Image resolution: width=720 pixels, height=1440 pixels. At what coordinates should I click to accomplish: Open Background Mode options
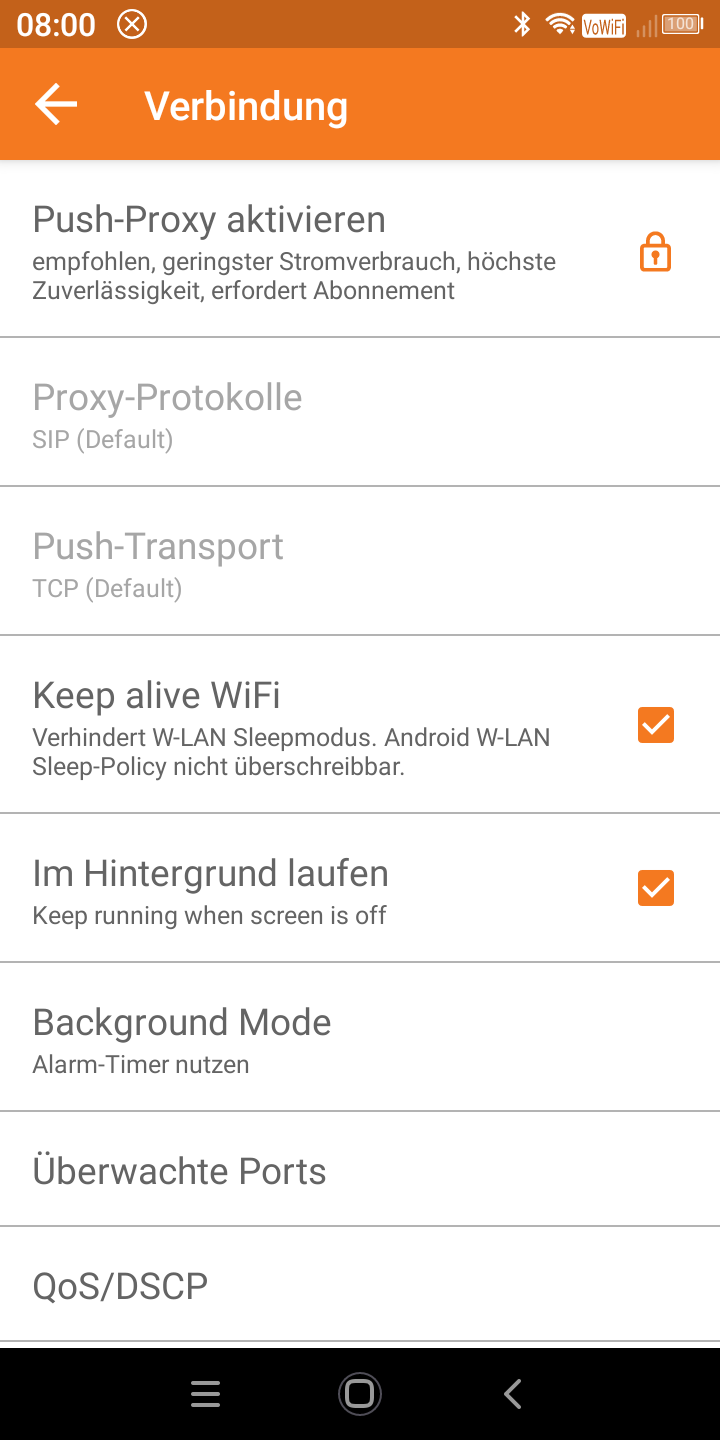click(x=360, y=1038)
